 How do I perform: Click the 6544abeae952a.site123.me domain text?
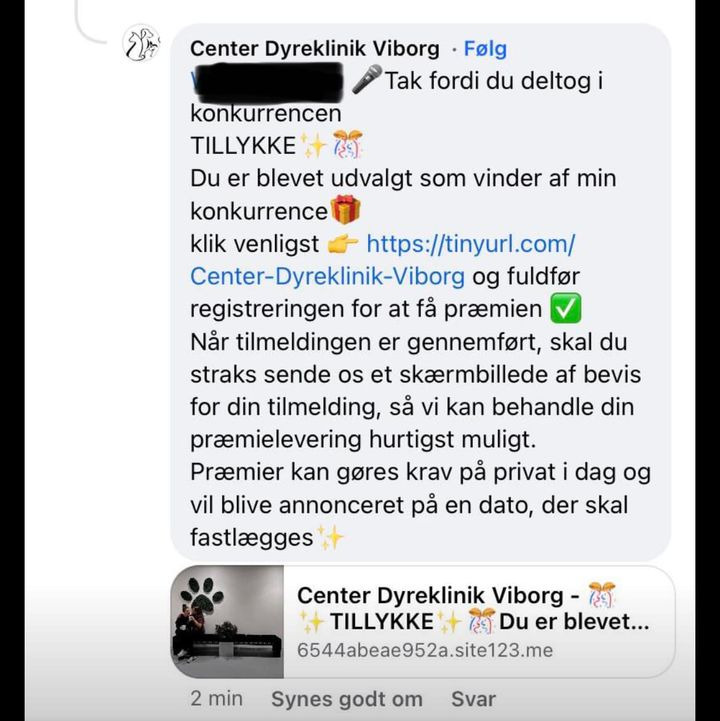(x=419, y=654)
